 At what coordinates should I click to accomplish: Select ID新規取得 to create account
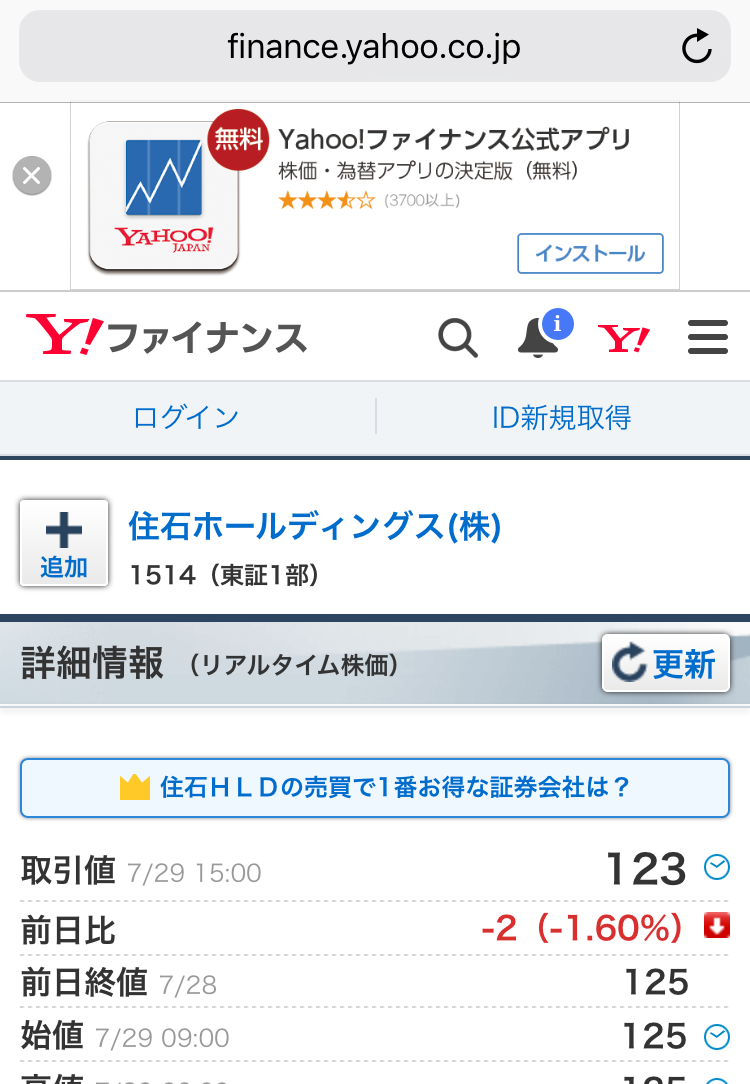562,417
